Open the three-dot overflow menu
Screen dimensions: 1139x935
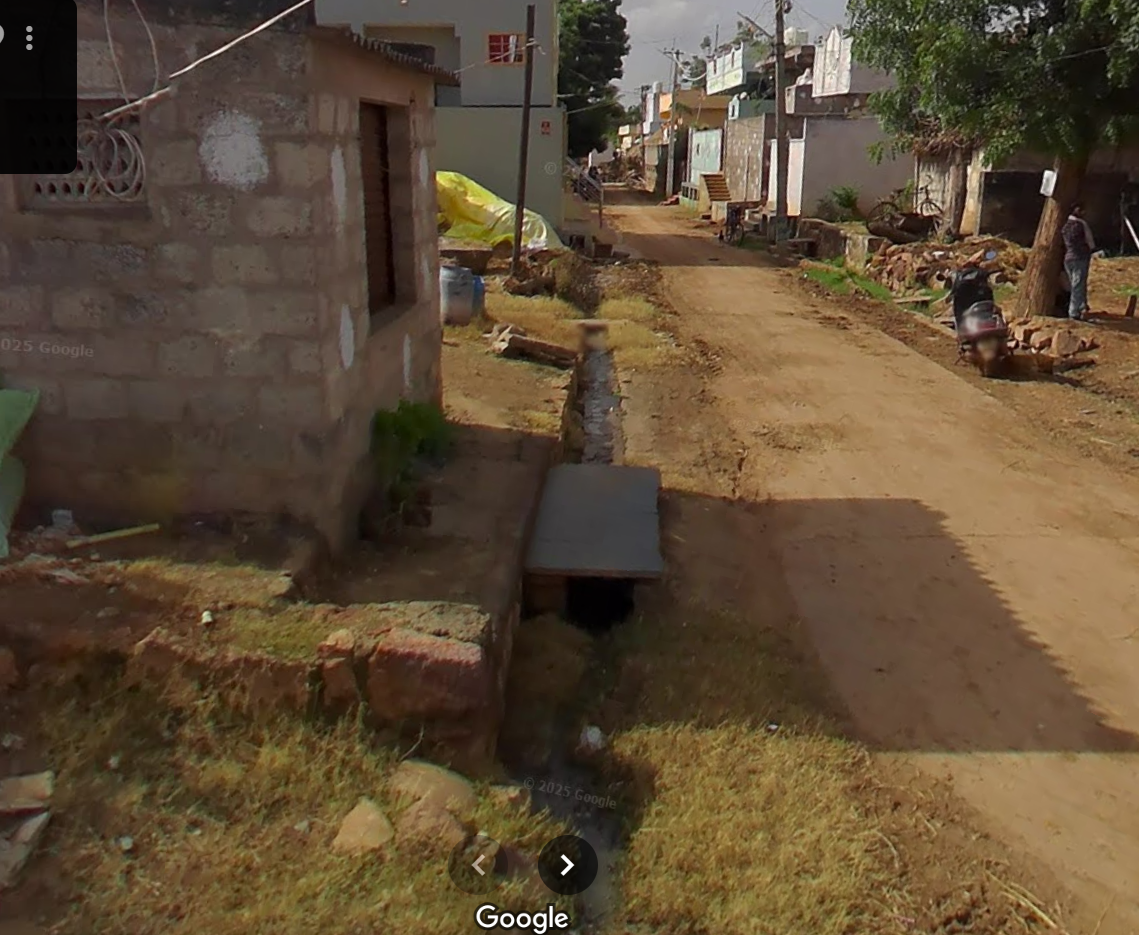click(x=29, y=38)
